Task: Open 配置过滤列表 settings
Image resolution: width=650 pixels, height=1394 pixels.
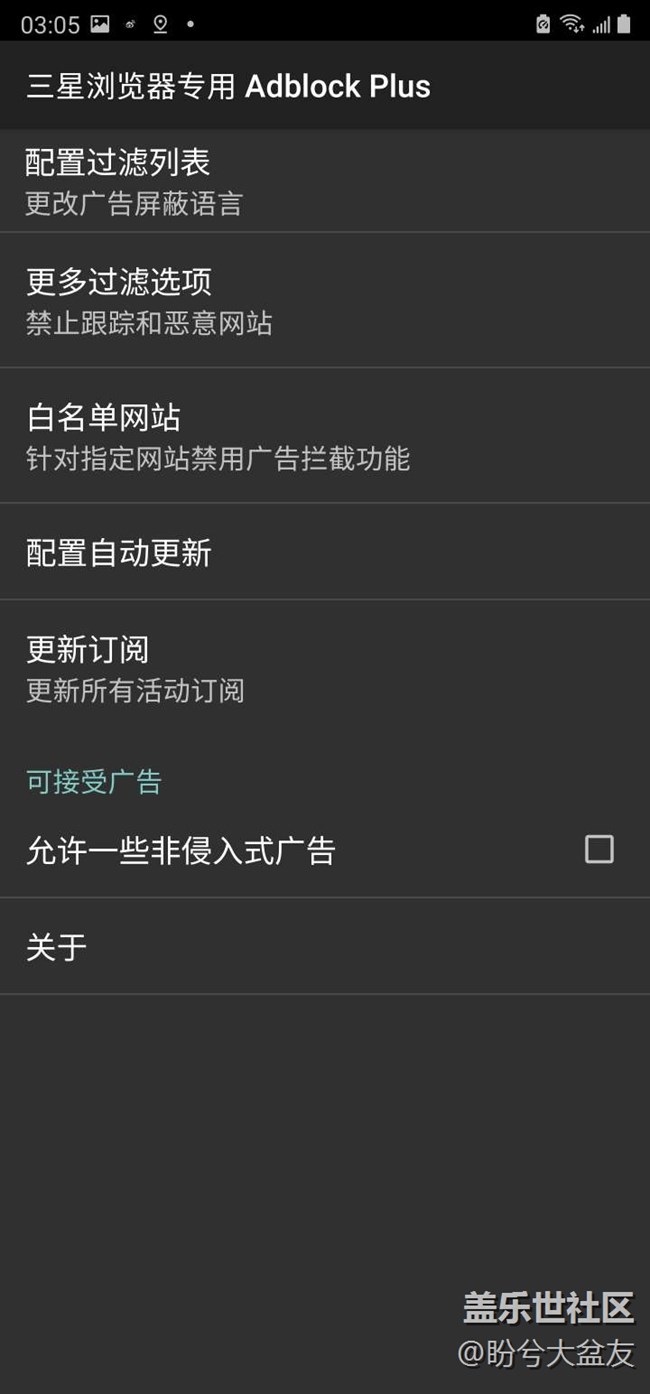Action: tap(324, 181)
